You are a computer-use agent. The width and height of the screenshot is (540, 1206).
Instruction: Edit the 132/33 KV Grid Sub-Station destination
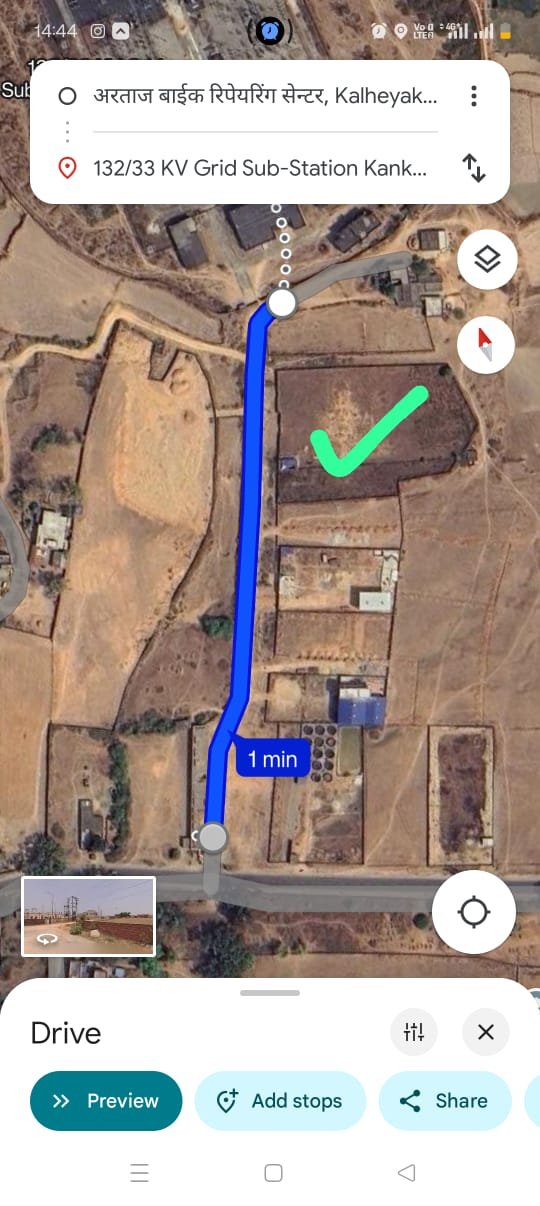(x=261, y=167)
